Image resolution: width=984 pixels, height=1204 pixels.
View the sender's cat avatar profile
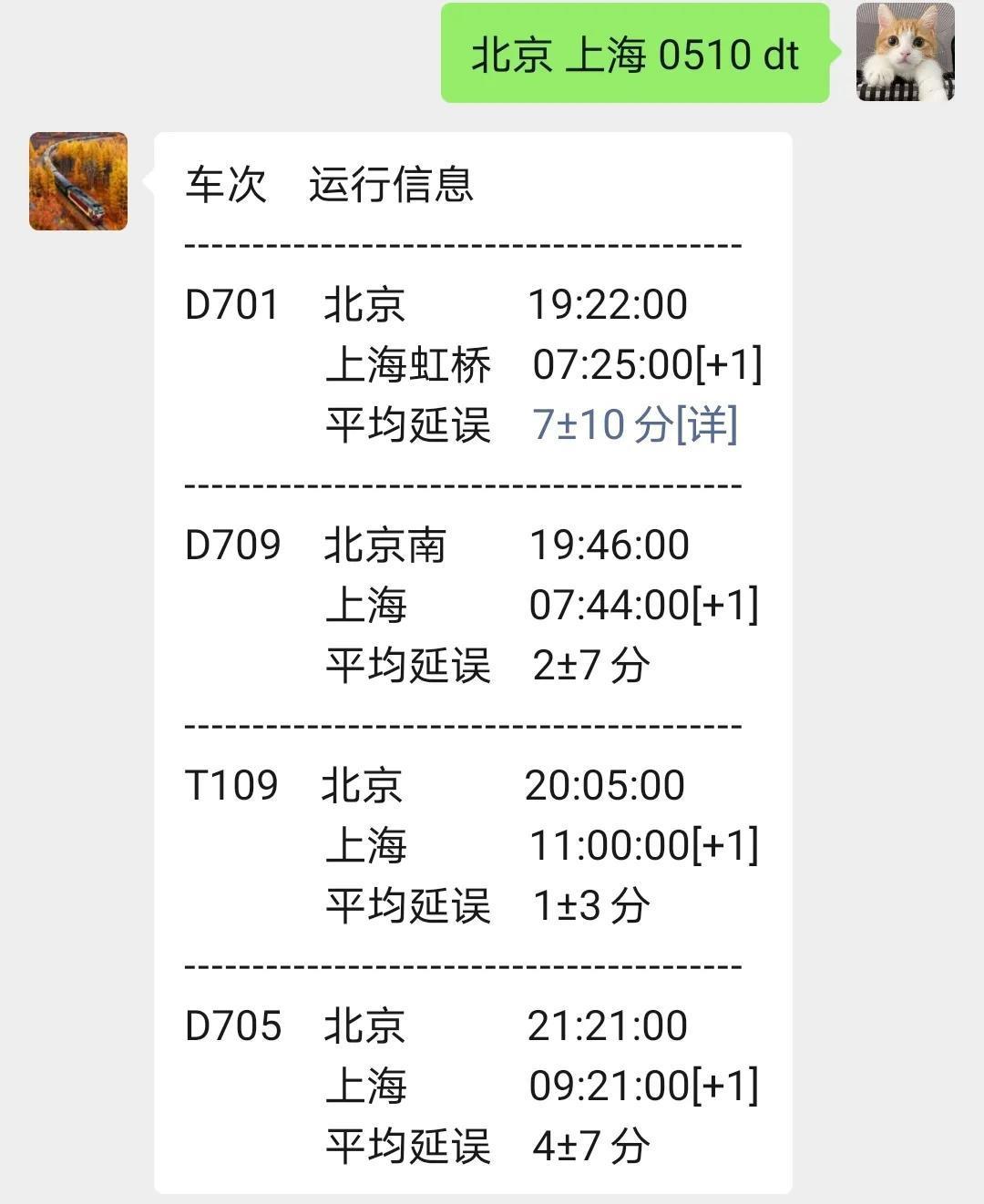[x=905, y=52]
